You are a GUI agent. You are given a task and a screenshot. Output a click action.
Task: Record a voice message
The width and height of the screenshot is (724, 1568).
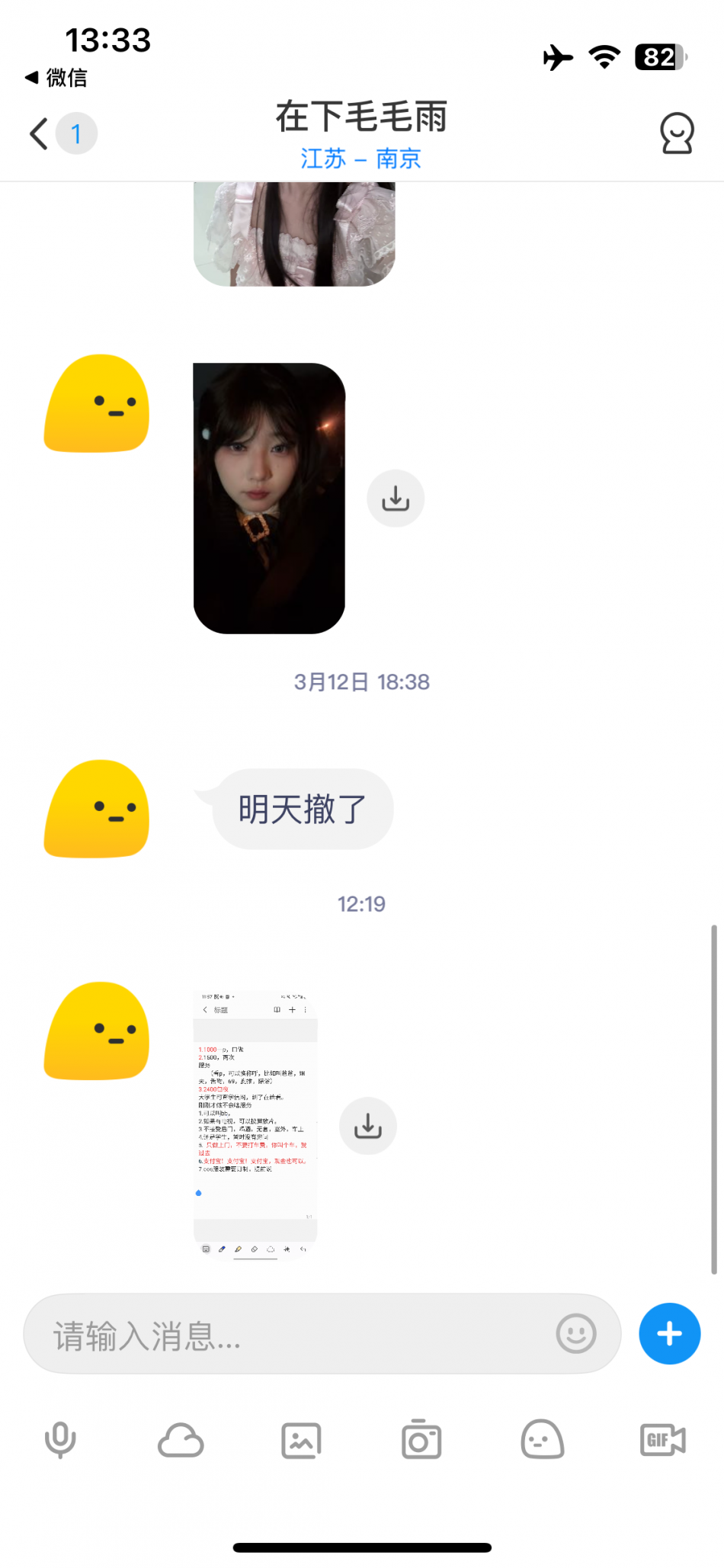click(60, 1441)
